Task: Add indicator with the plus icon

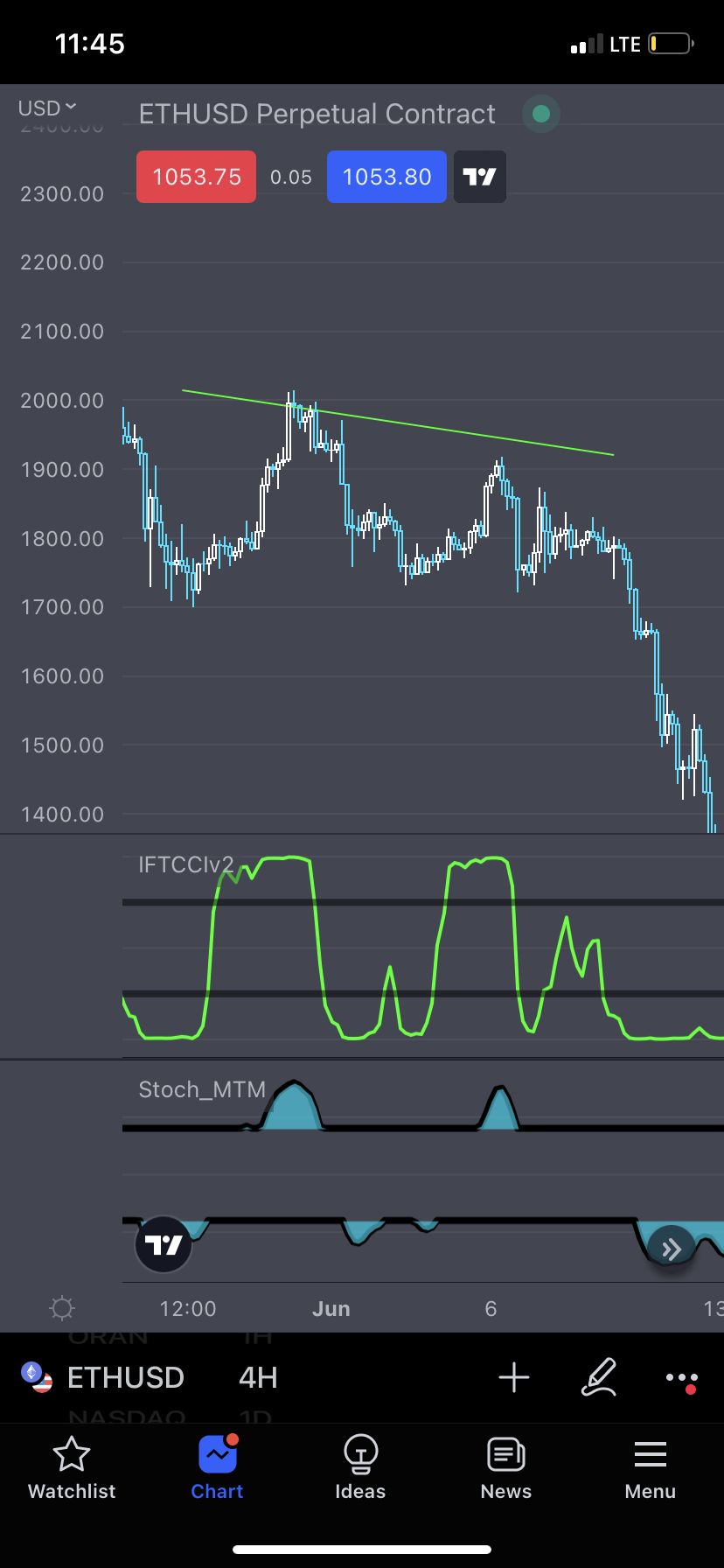Action: (x=514, y=1377)
